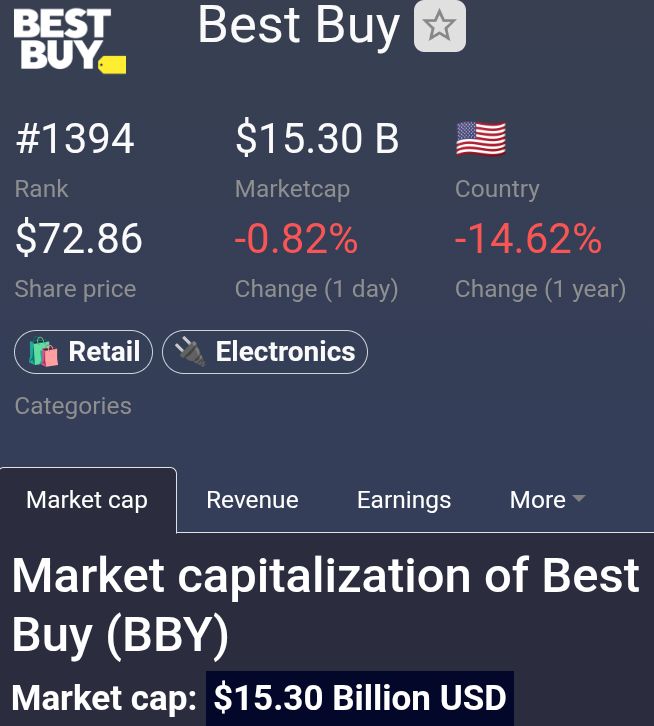
Task: Switch to the Revenue tab
Action: [252, 500]
